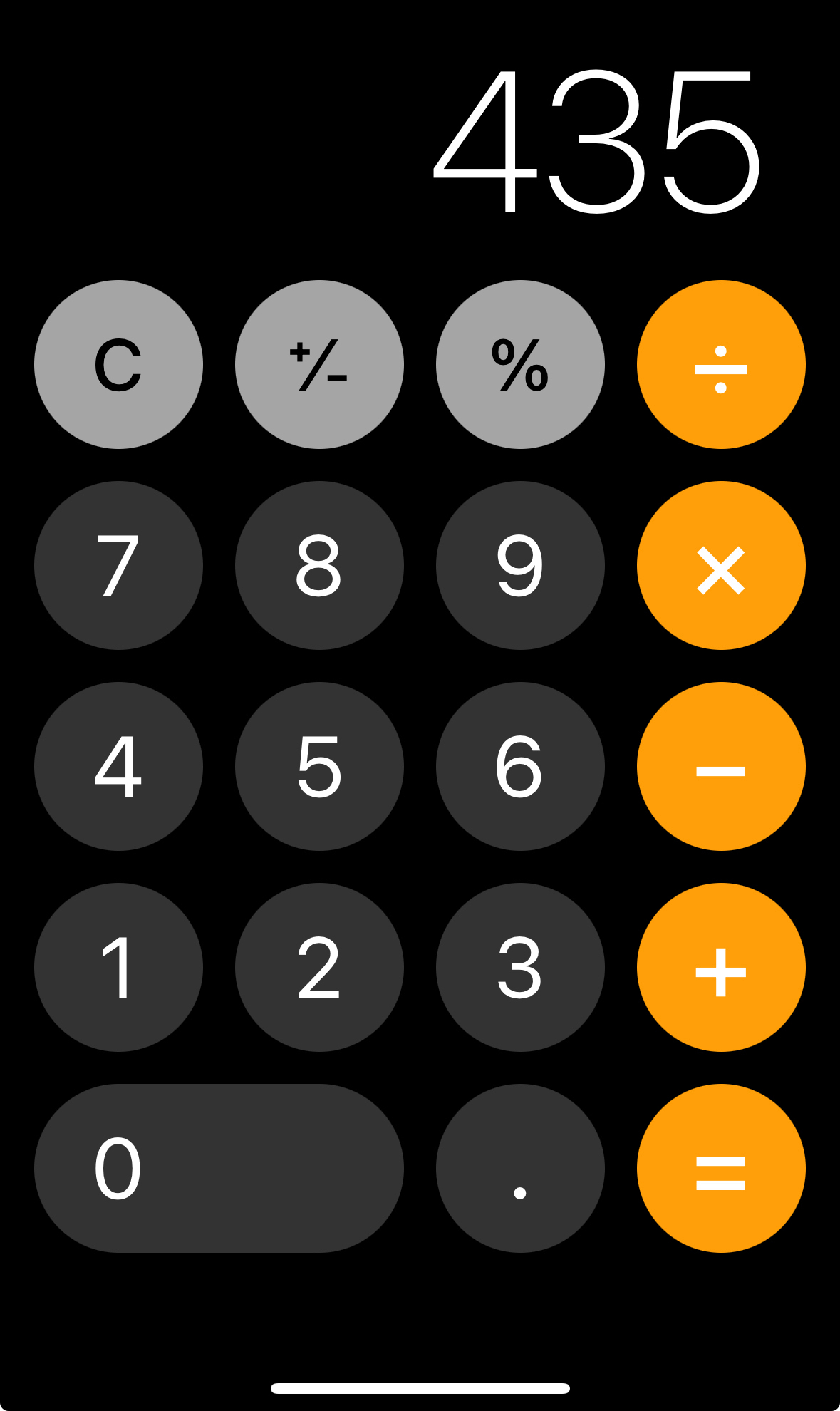Enter the digit 9
Image resolution: width=840 pixels, height=1411 pixels.
[520, 565]
